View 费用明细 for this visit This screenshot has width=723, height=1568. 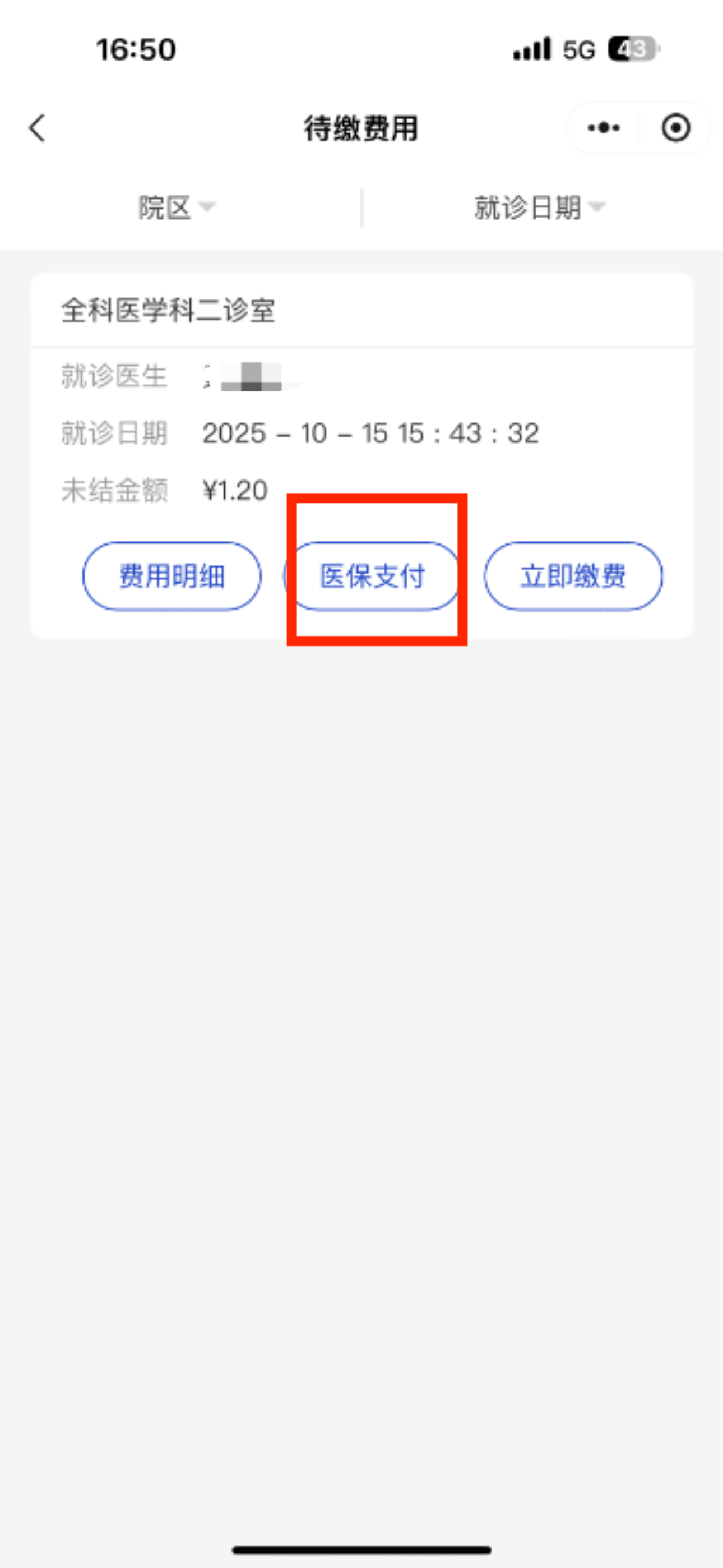click(172, 576)
